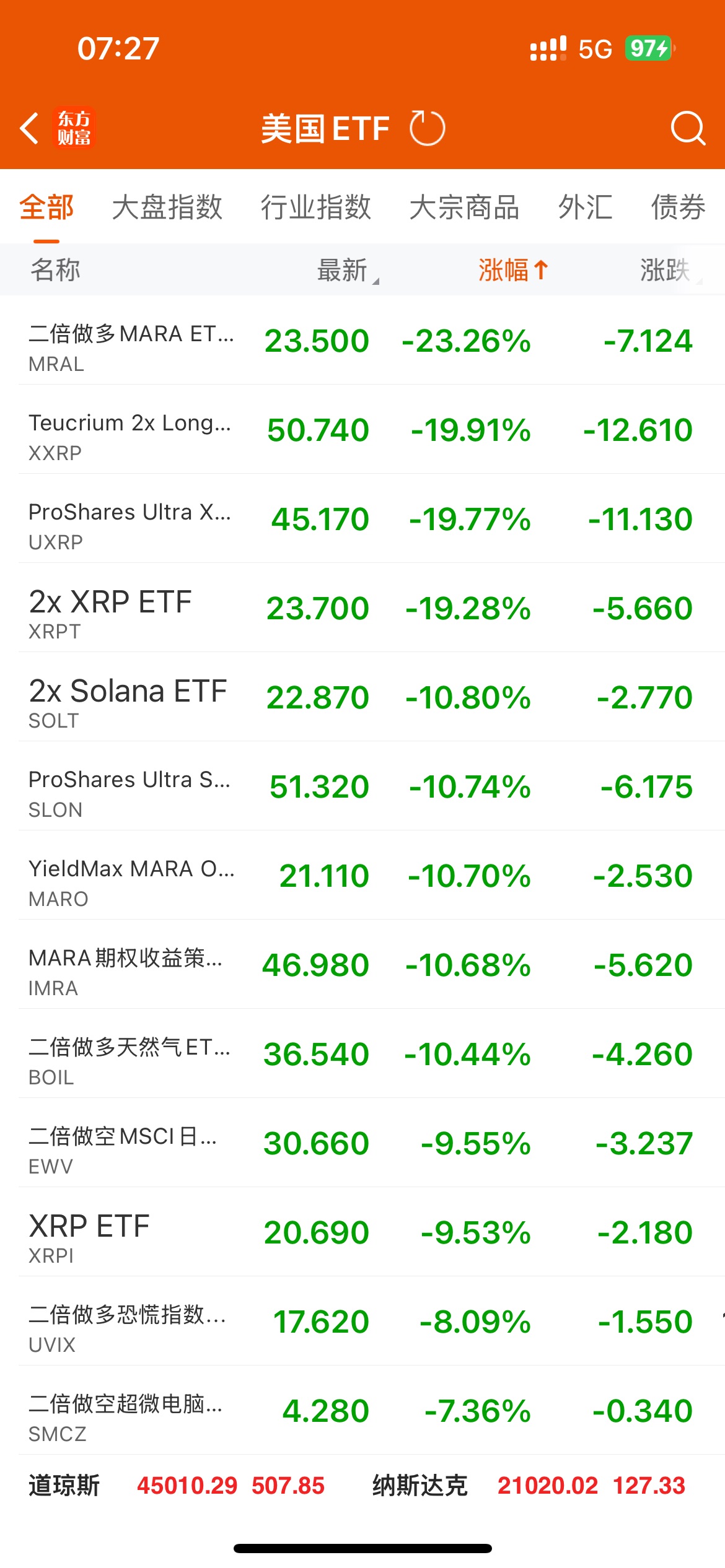Switch to the 大盘指数 tab

tap(167, 207)
